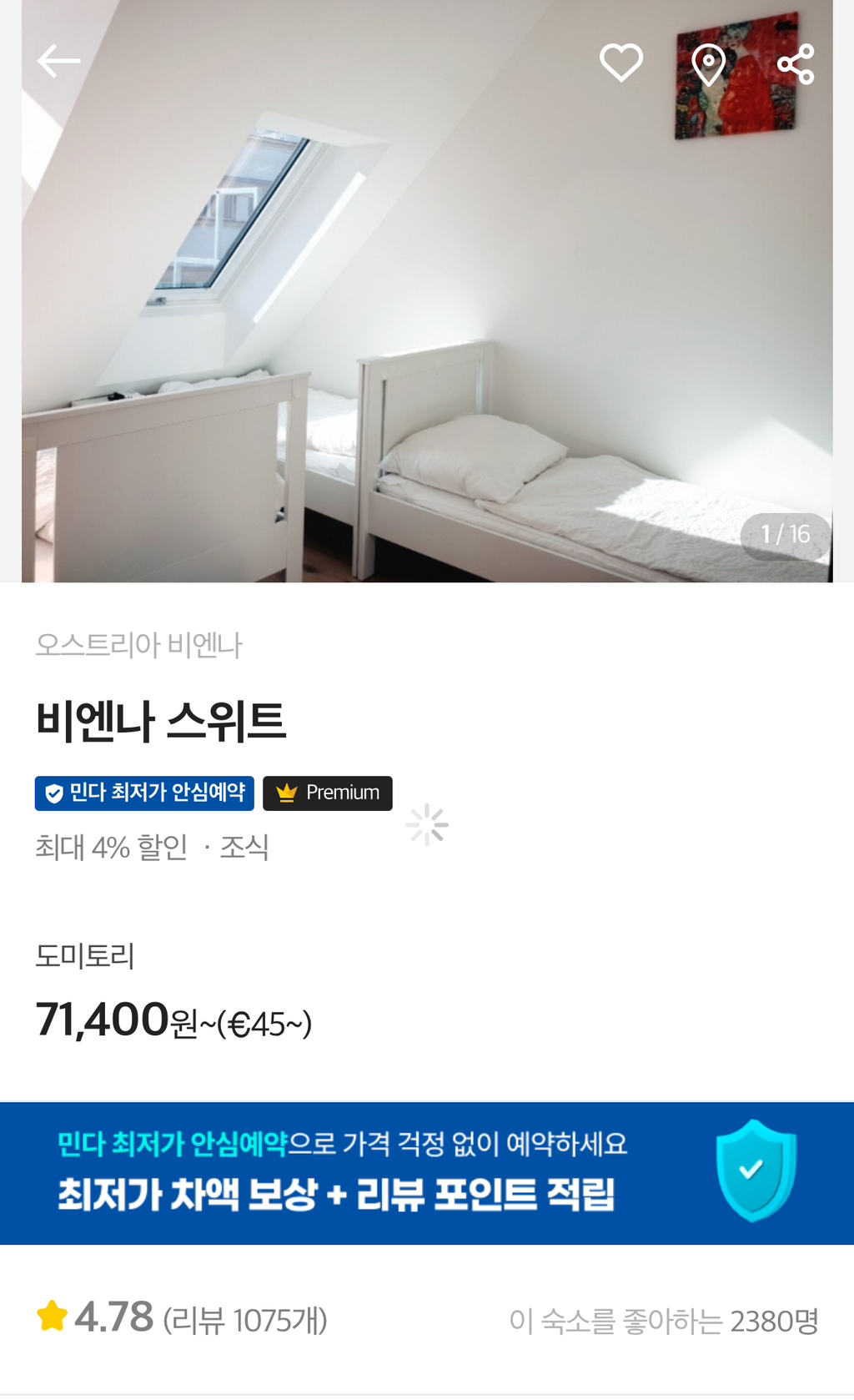The width and height of the screenshot is (854, 1400).
Task: Go back using the arrow
Action: pos(58,62)
